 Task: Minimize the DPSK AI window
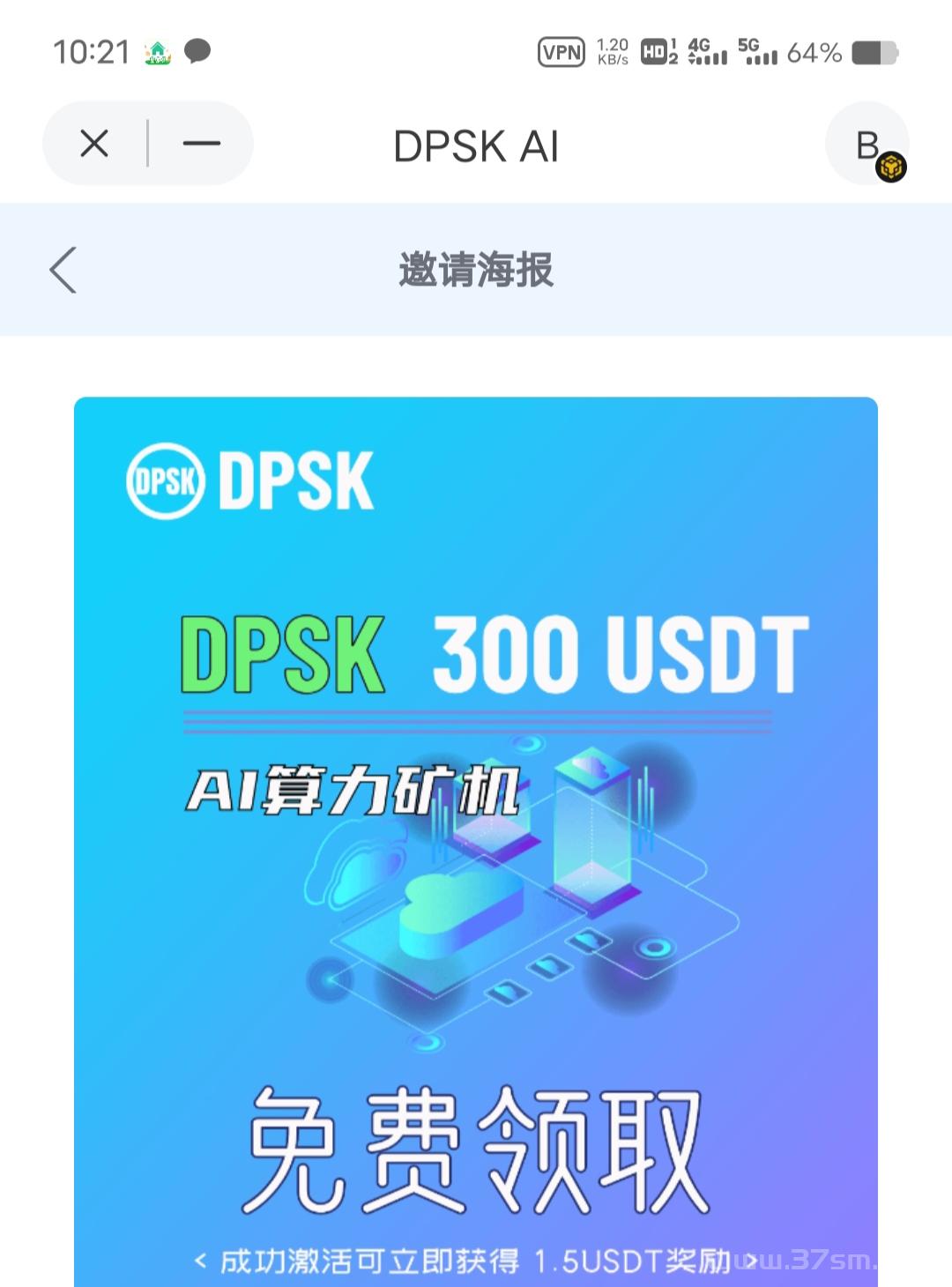pos(201,143)
